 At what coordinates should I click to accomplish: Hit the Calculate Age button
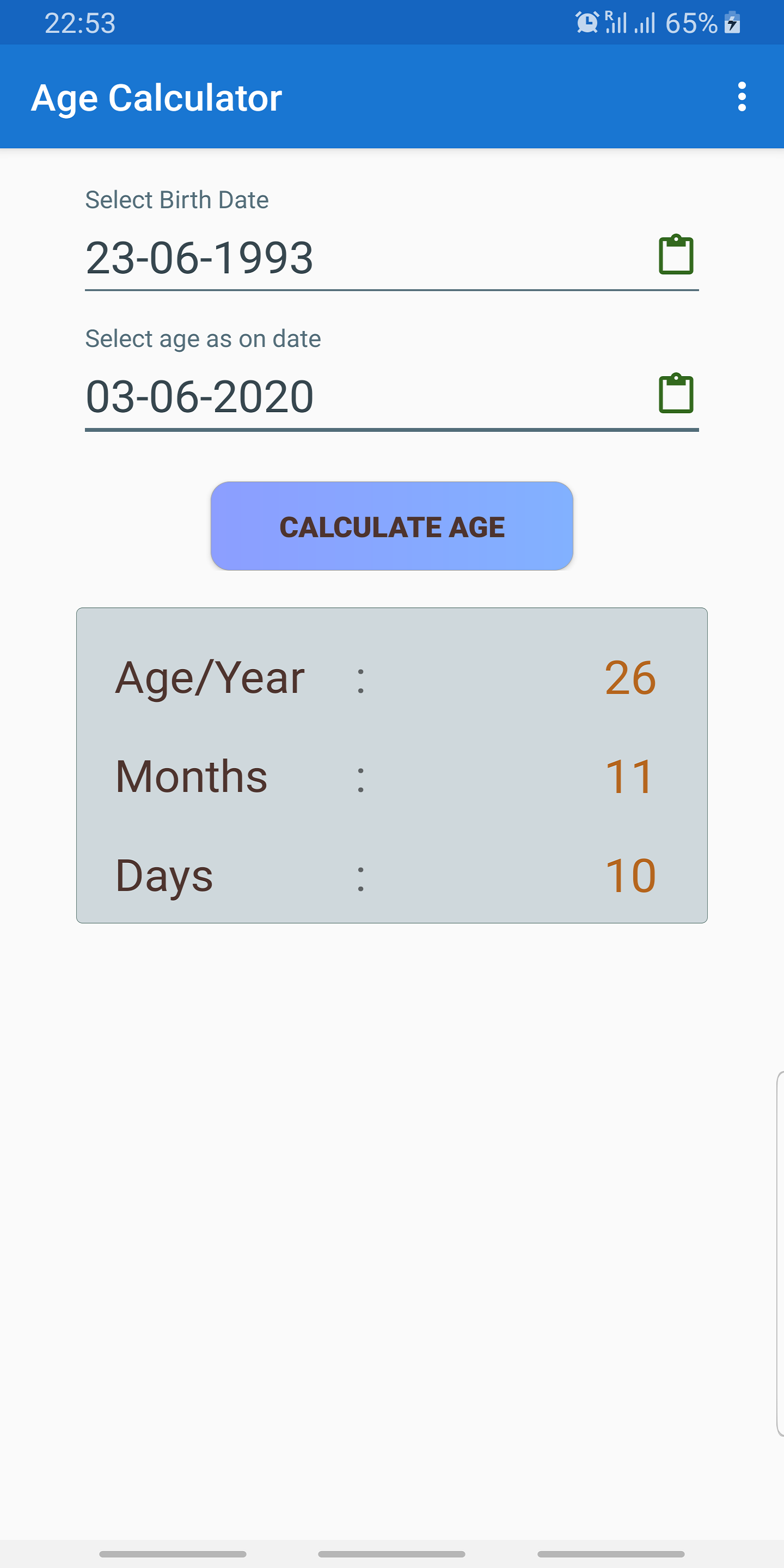tap(391, 526)
